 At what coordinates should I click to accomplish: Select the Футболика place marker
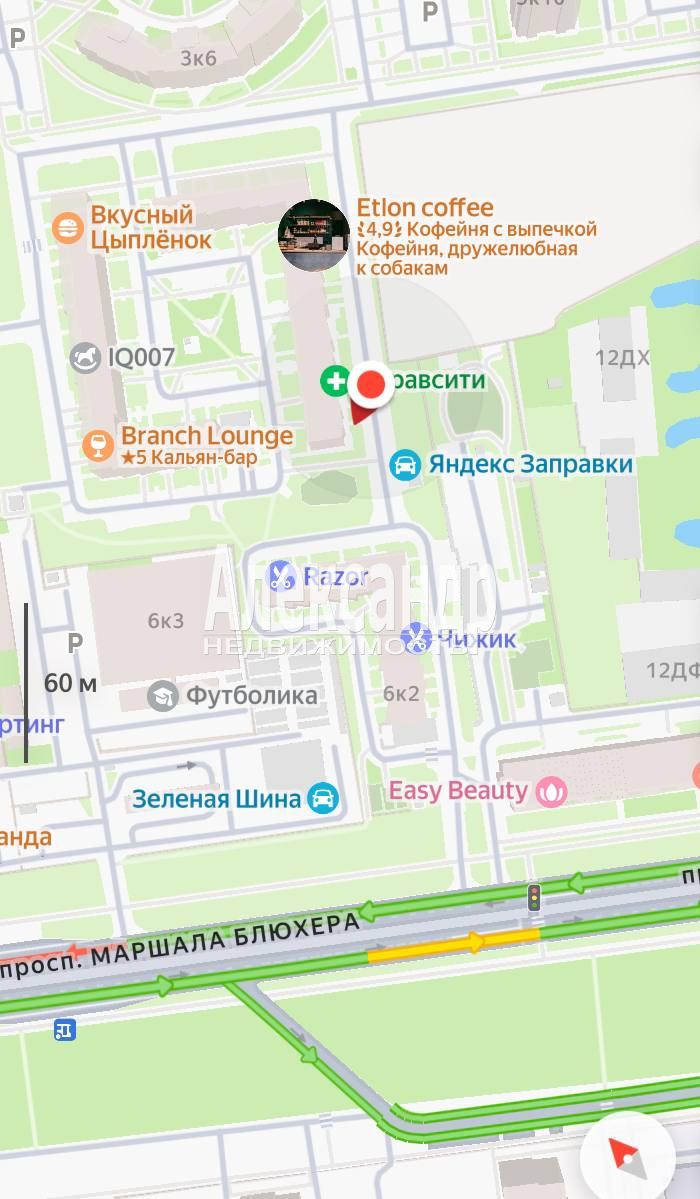pyautogui.click(x=163, y=696)
